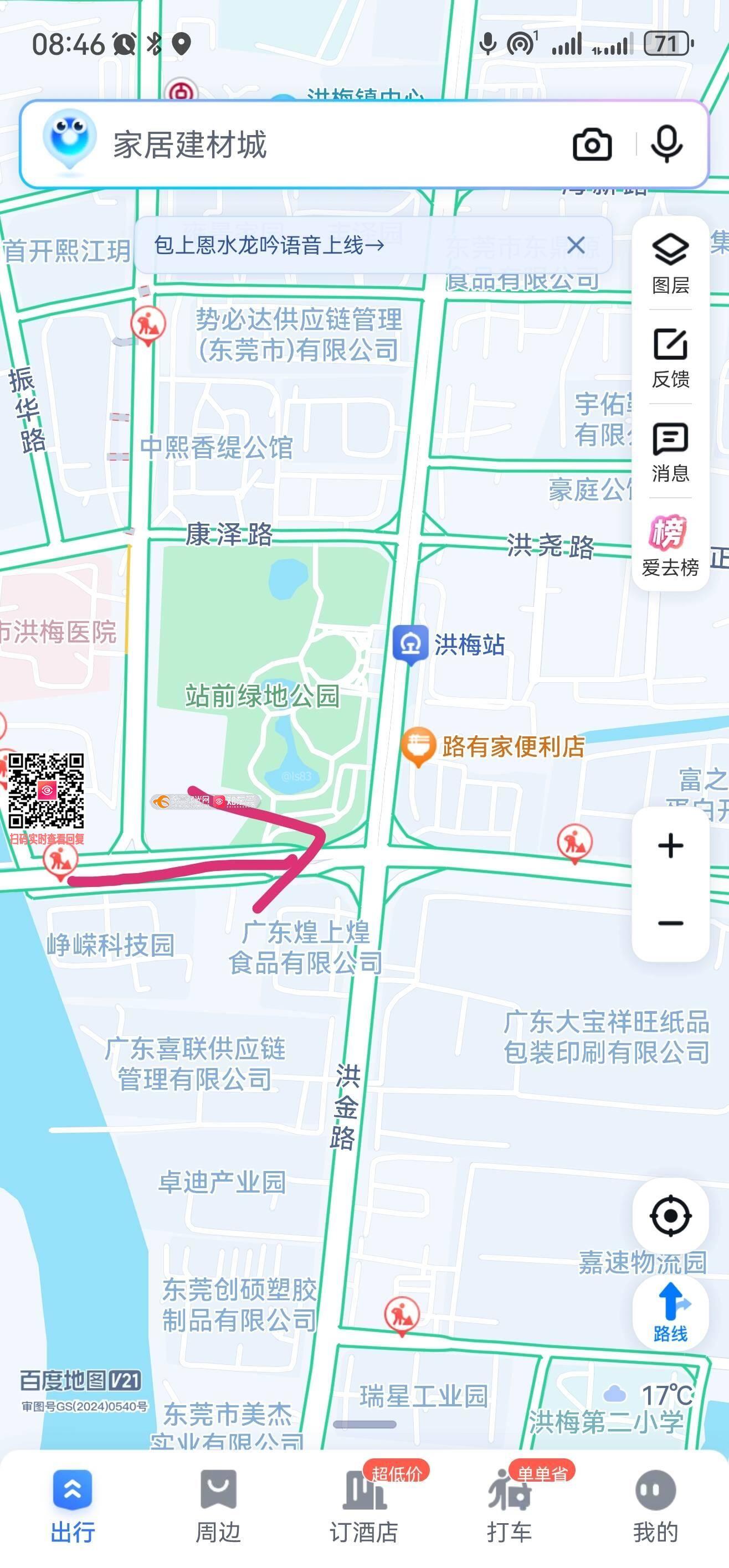This screenshot has width=729, height=1568.
Task: Dismiss the 包上恩水龙吟语音上线 banner
Action: point(576,245)
